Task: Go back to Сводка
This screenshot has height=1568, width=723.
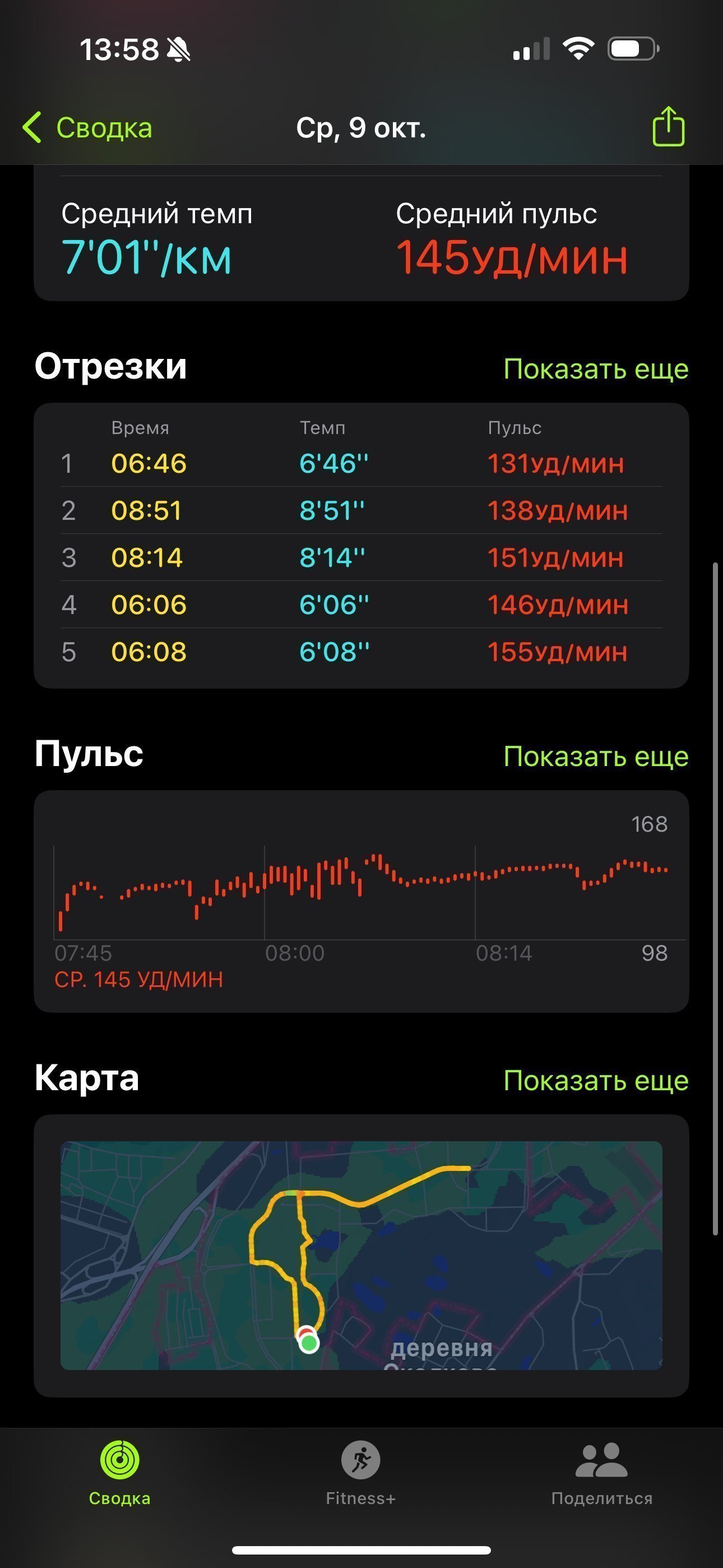Action: click(x=87, y=128)
